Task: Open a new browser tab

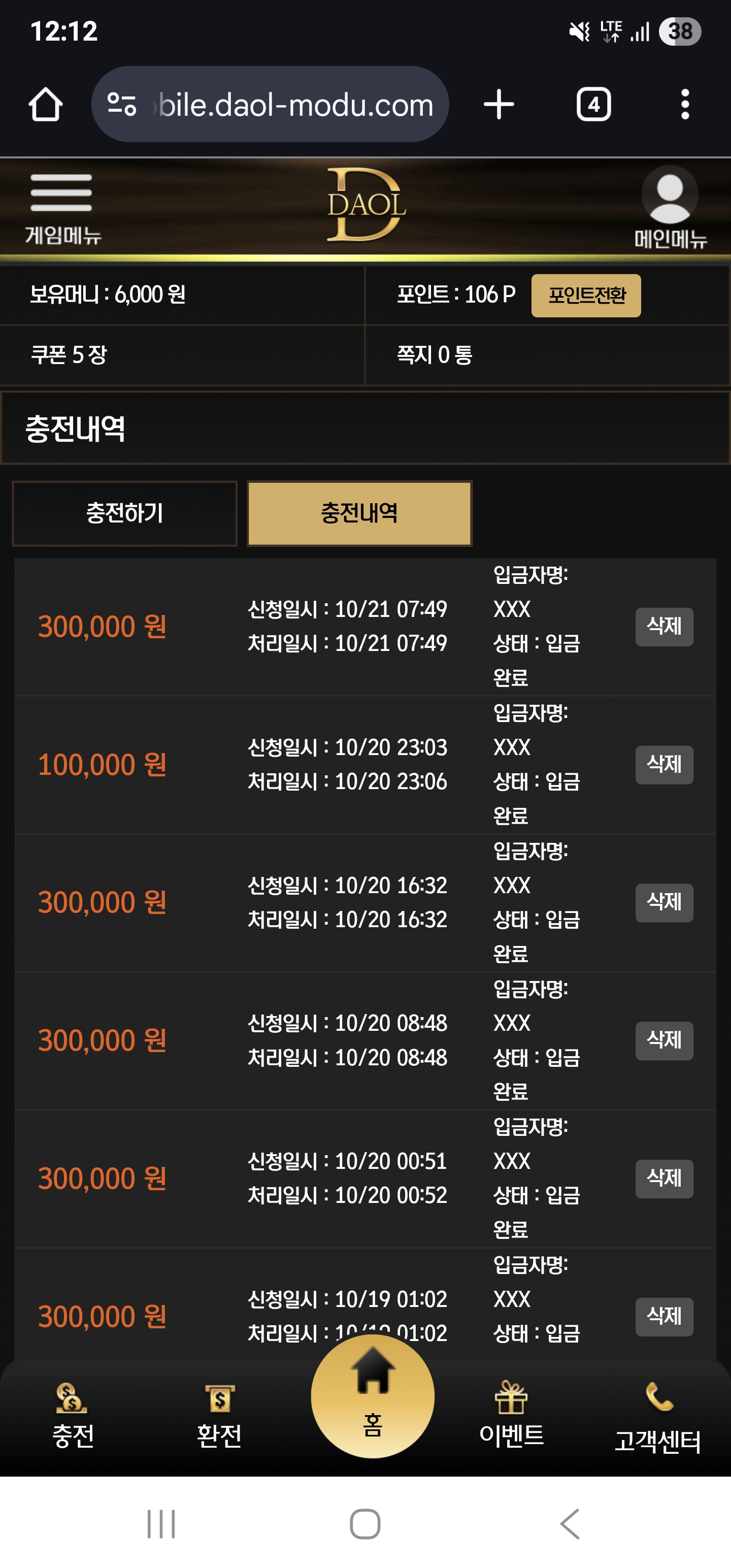Action: [x=499, y=104]
